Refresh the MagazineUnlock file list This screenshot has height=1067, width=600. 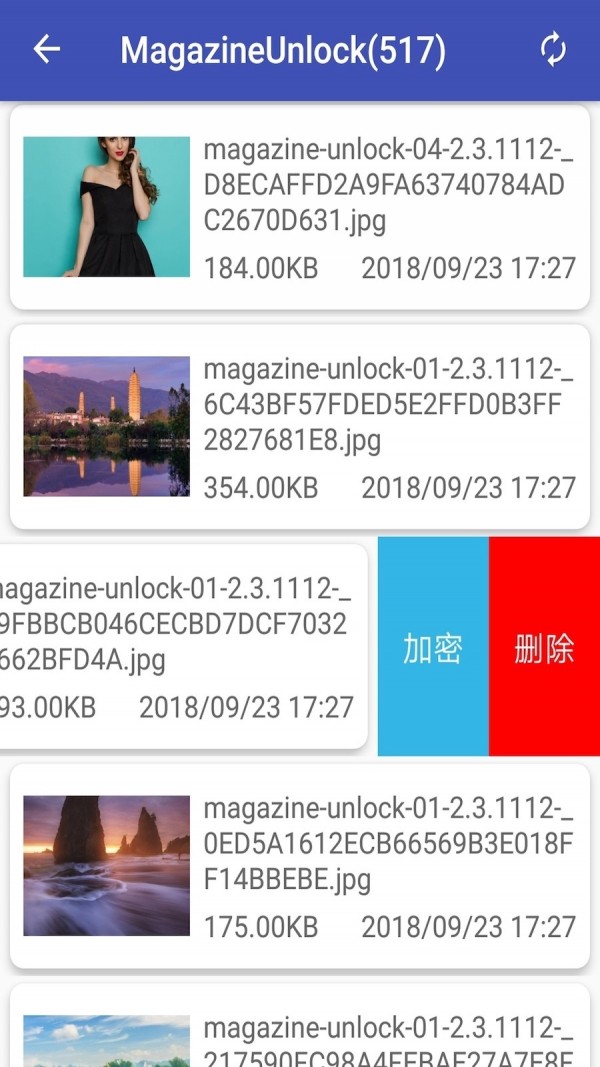tap(553, 50)
